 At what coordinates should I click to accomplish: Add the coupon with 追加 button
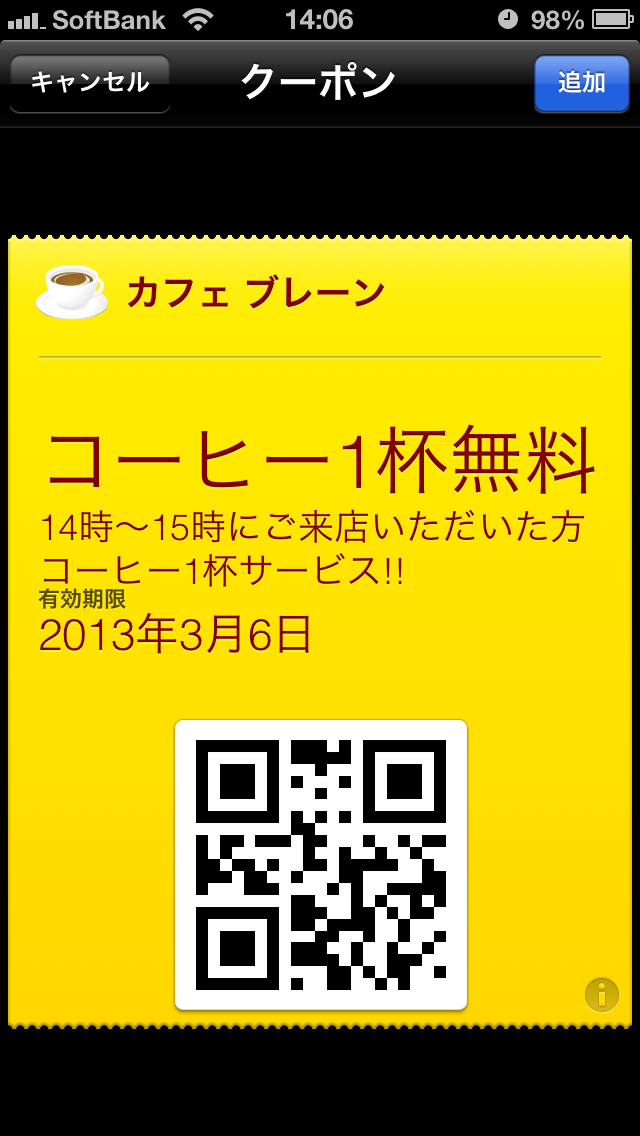(x=581, y=83)
